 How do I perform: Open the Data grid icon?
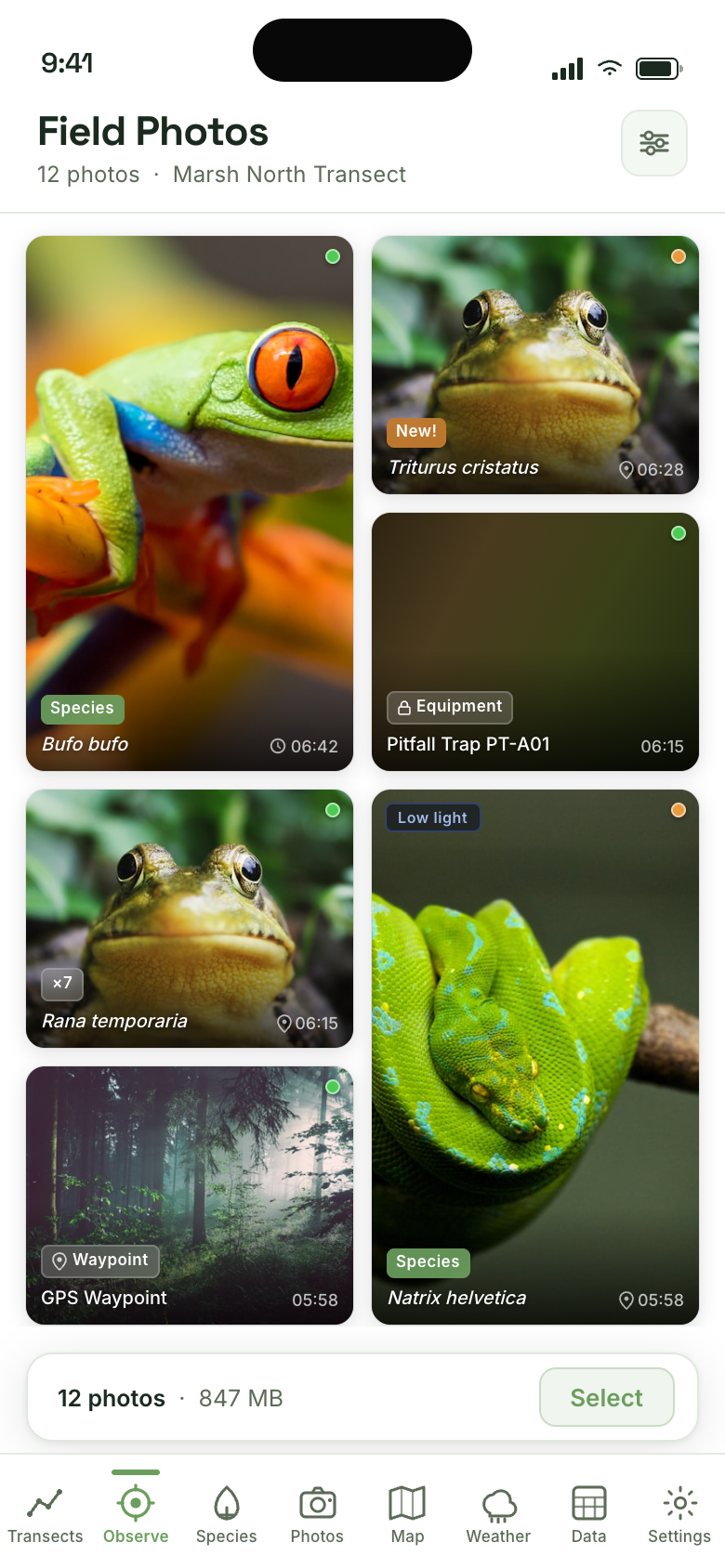pos(587,1500)
